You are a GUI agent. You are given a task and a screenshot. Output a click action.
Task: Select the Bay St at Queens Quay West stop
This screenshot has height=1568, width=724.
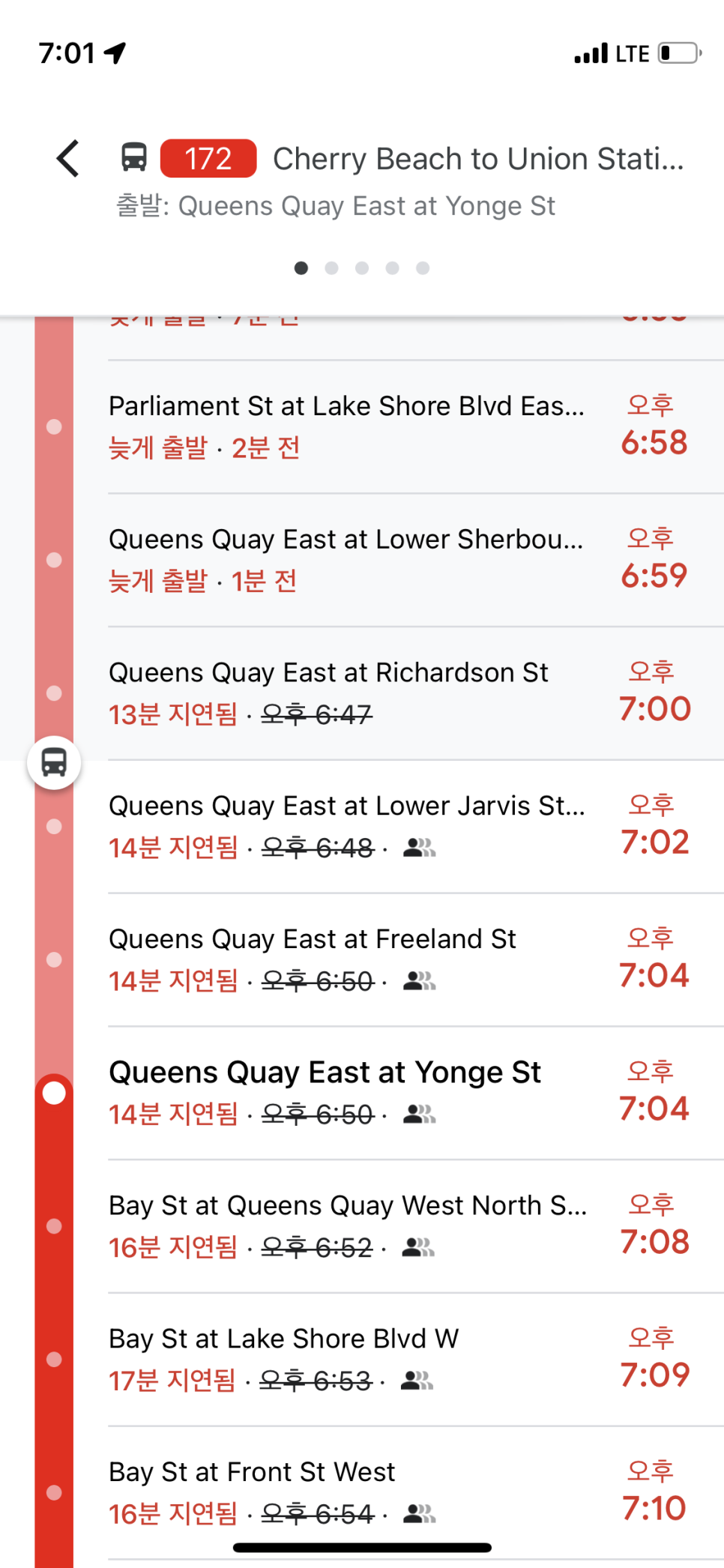[346, 1225]
